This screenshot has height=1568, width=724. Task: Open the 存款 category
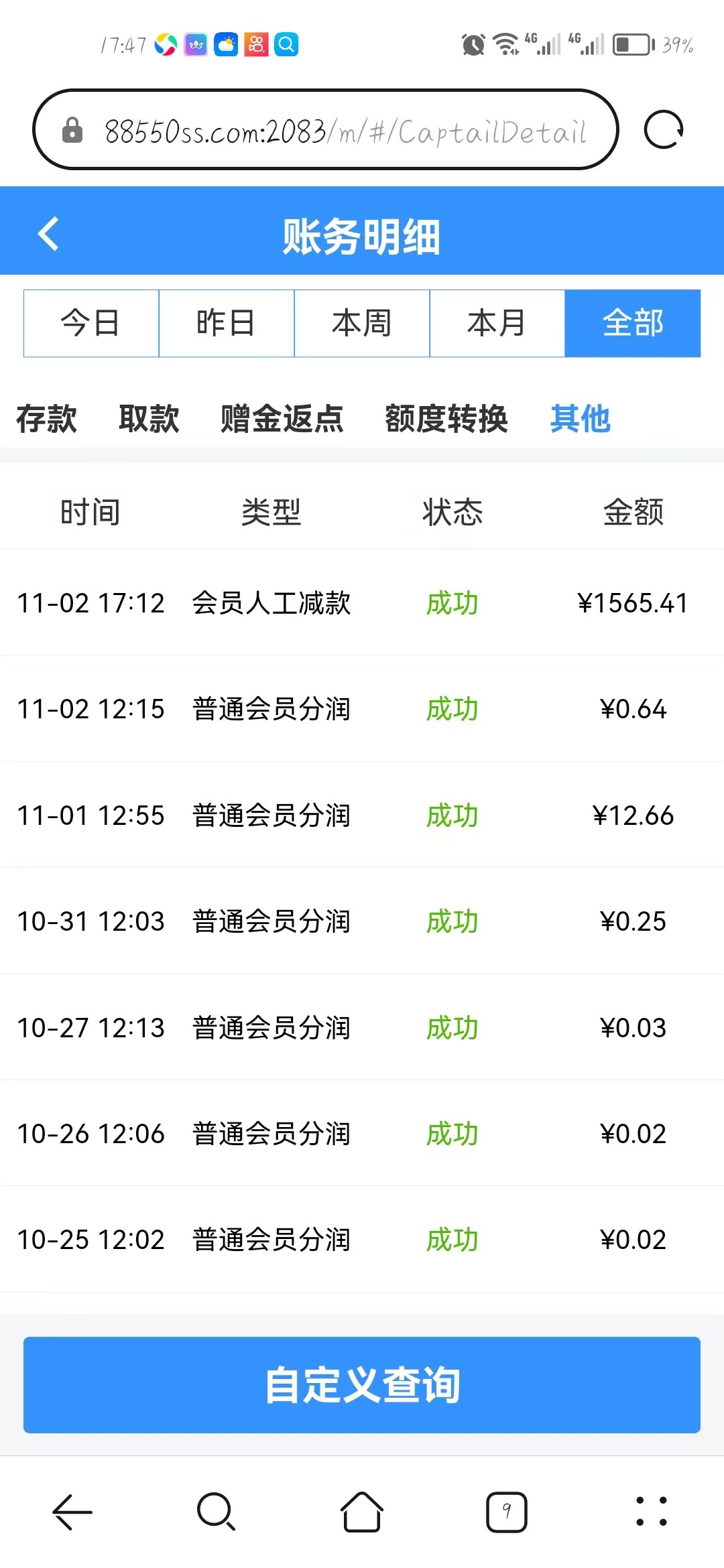(x=47, y=419)
